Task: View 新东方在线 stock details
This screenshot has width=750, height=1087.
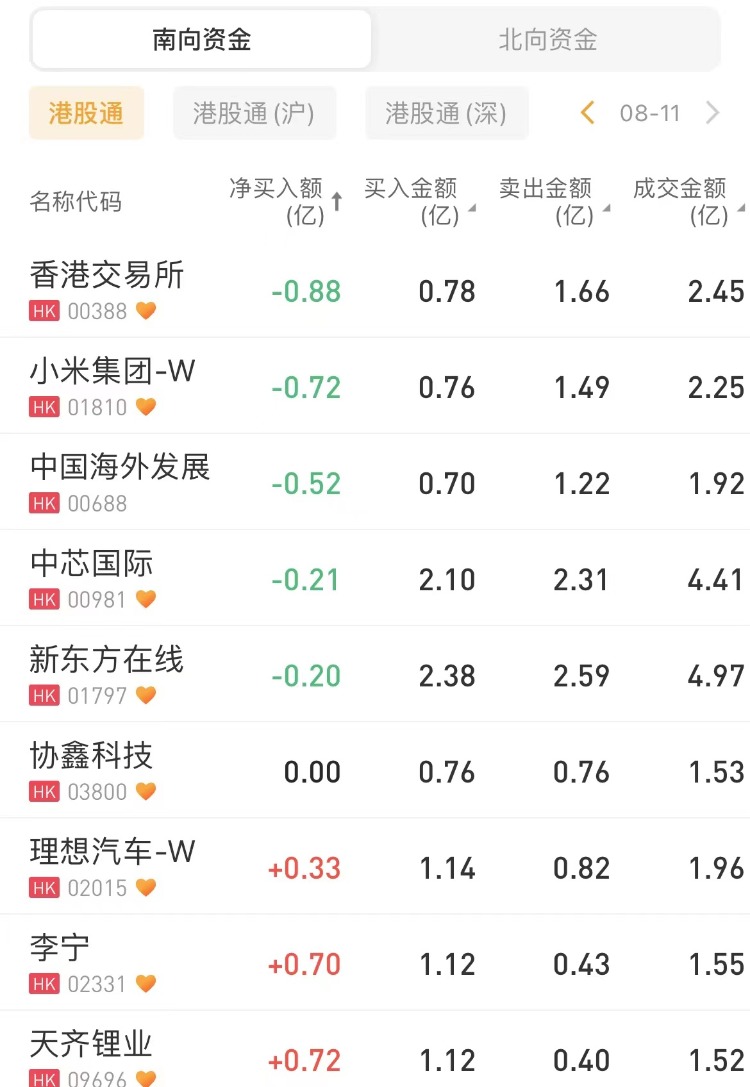Action: (107, 659)
